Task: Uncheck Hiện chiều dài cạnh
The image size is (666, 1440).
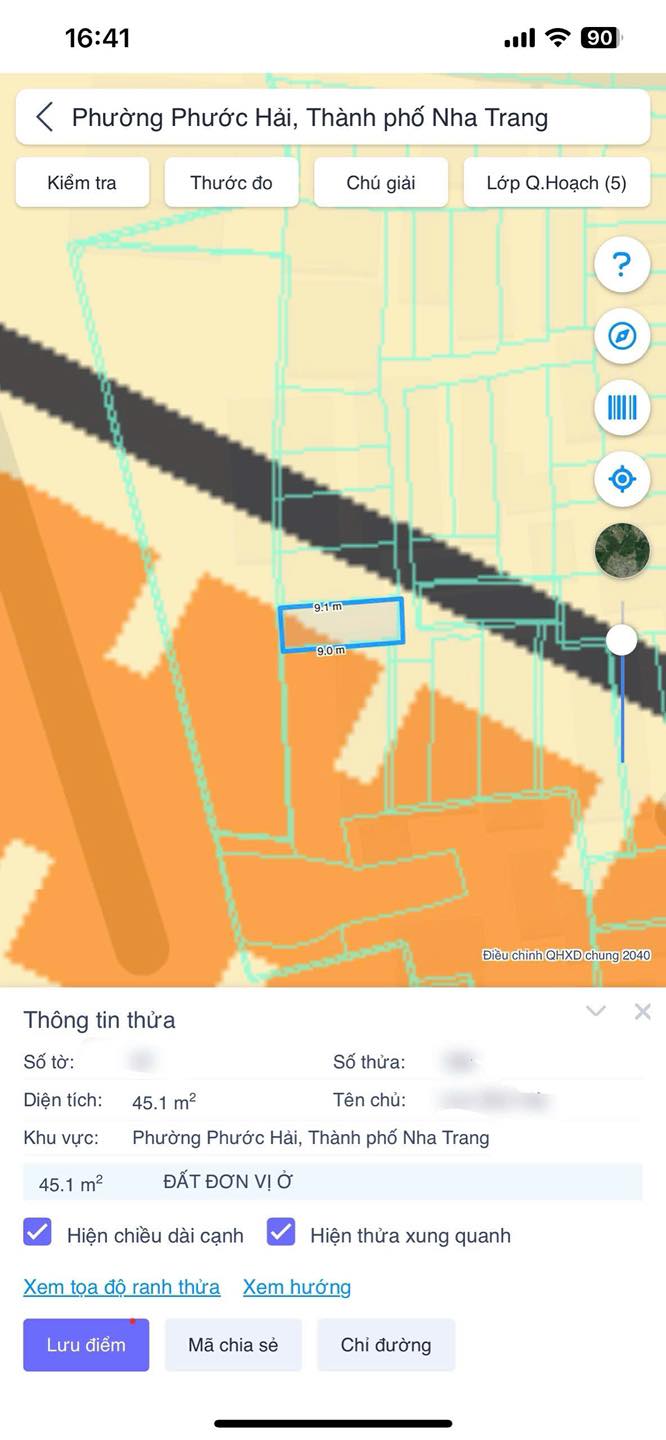Action: click(37, 1232)
